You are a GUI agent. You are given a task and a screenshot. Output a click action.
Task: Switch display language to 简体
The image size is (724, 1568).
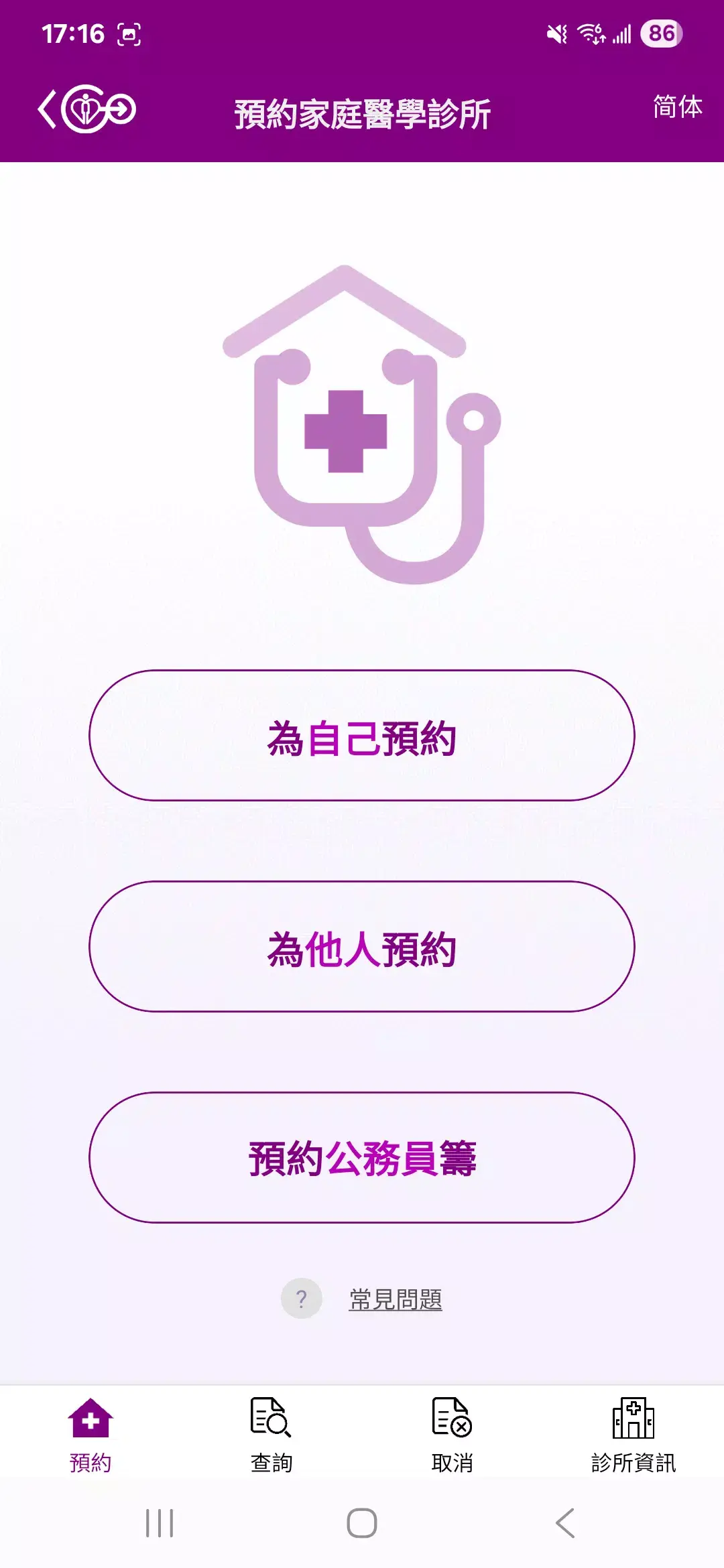678,107
